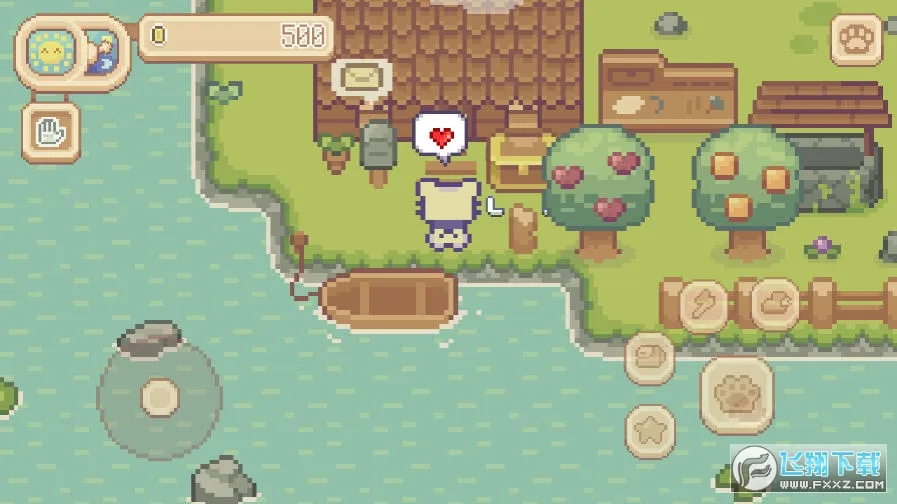897x504 pixels.
Task: Tap the large paw action button
Action: pos(739,395)
